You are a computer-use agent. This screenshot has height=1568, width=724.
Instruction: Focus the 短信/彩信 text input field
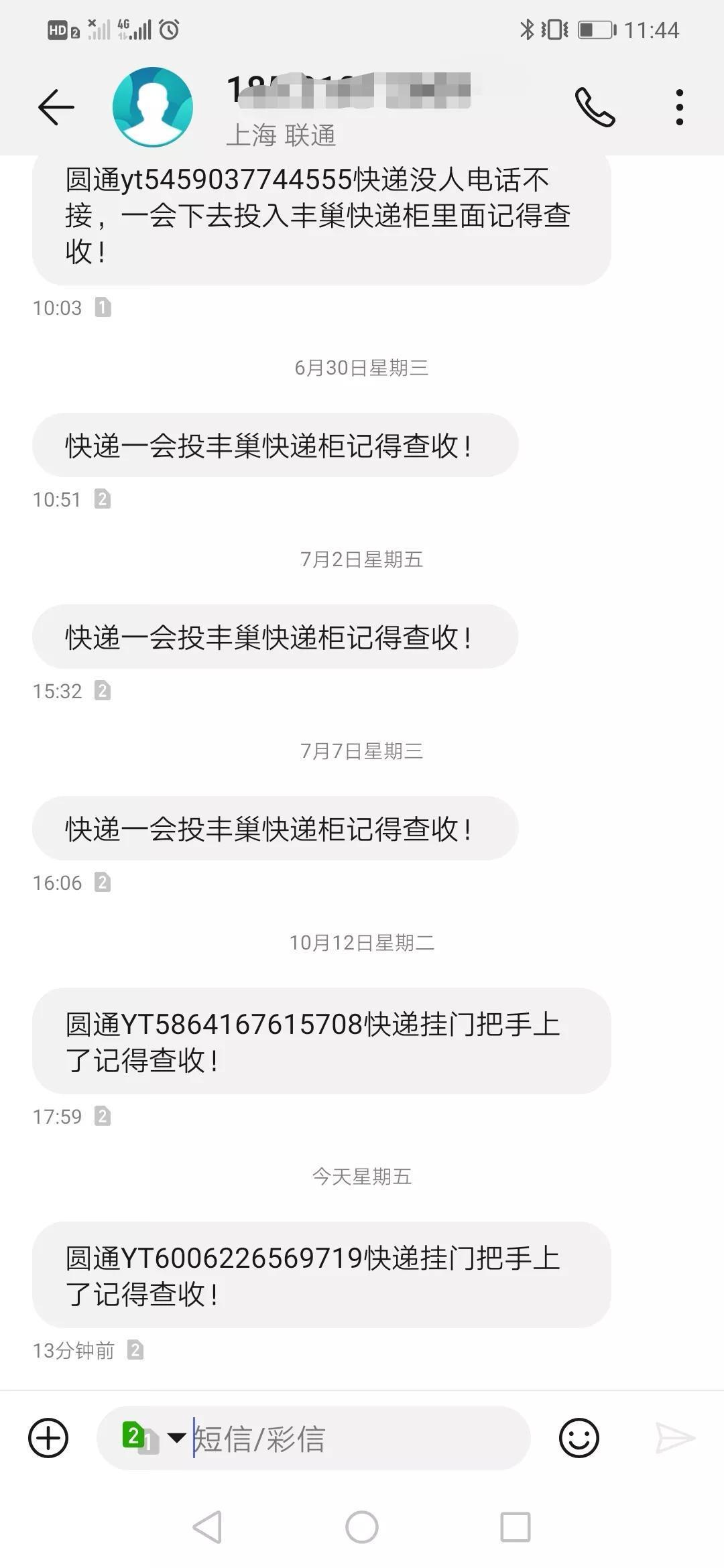362,1438
